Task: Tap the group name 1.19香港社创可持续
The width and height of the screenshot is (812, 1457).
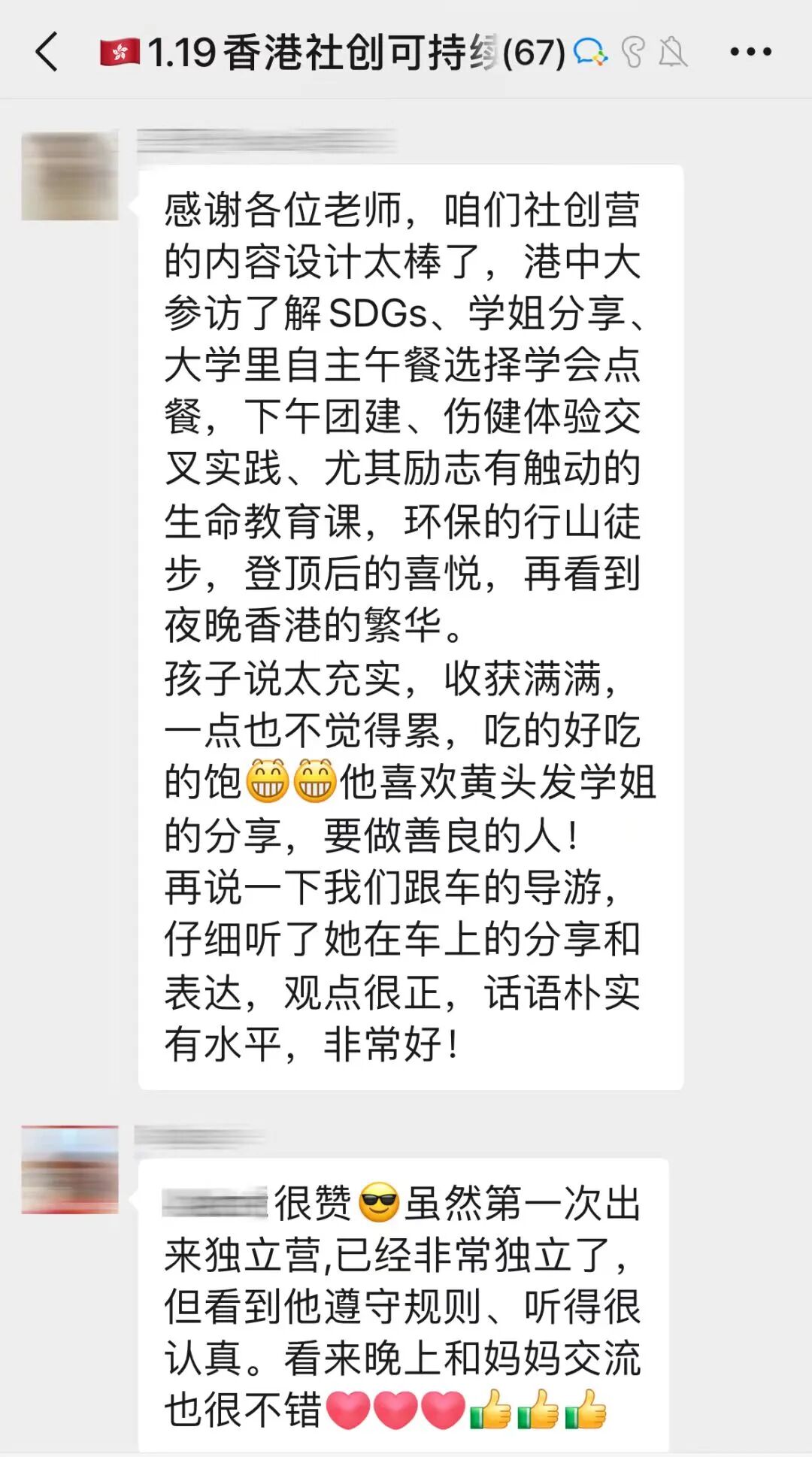Action: click(x=316, y=50)
